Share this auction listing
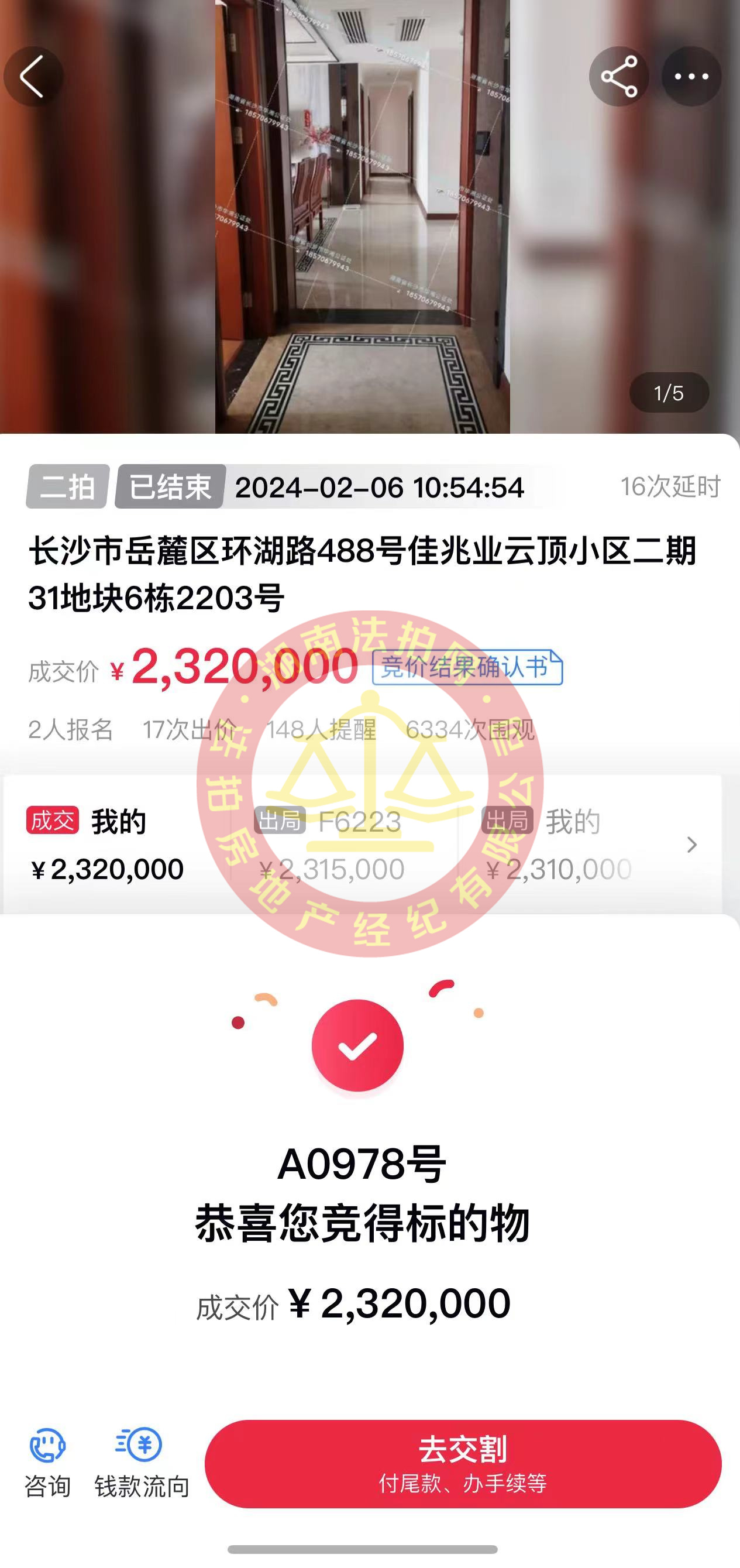 [x=618, y=77]
